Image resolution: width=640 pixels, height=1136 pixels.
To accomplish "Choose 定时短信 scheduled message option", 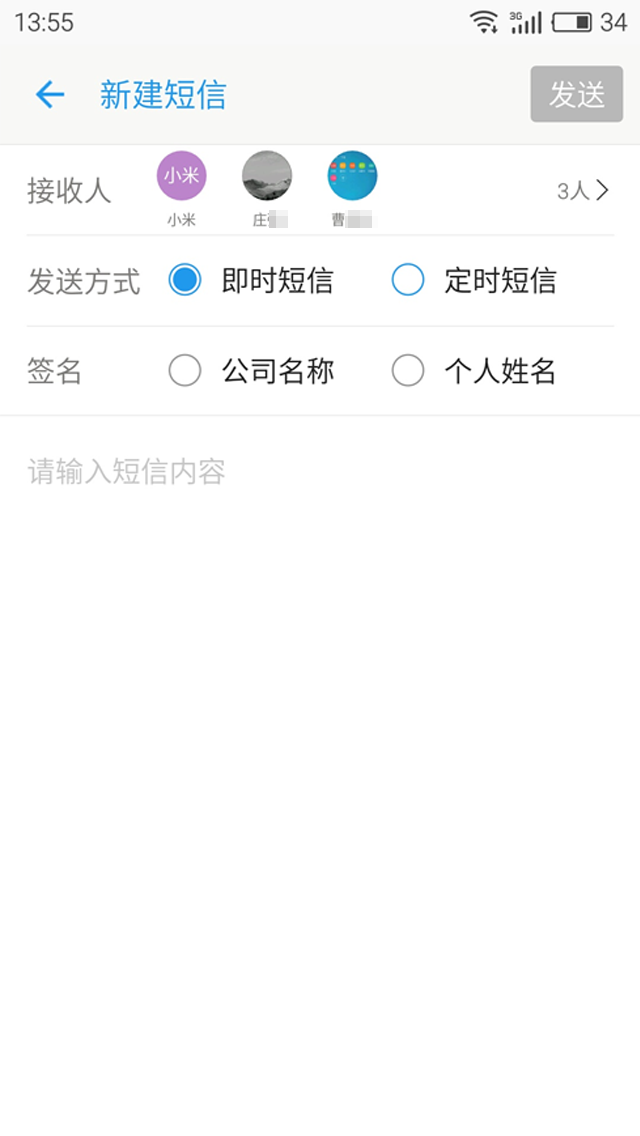I will [408, 280].
